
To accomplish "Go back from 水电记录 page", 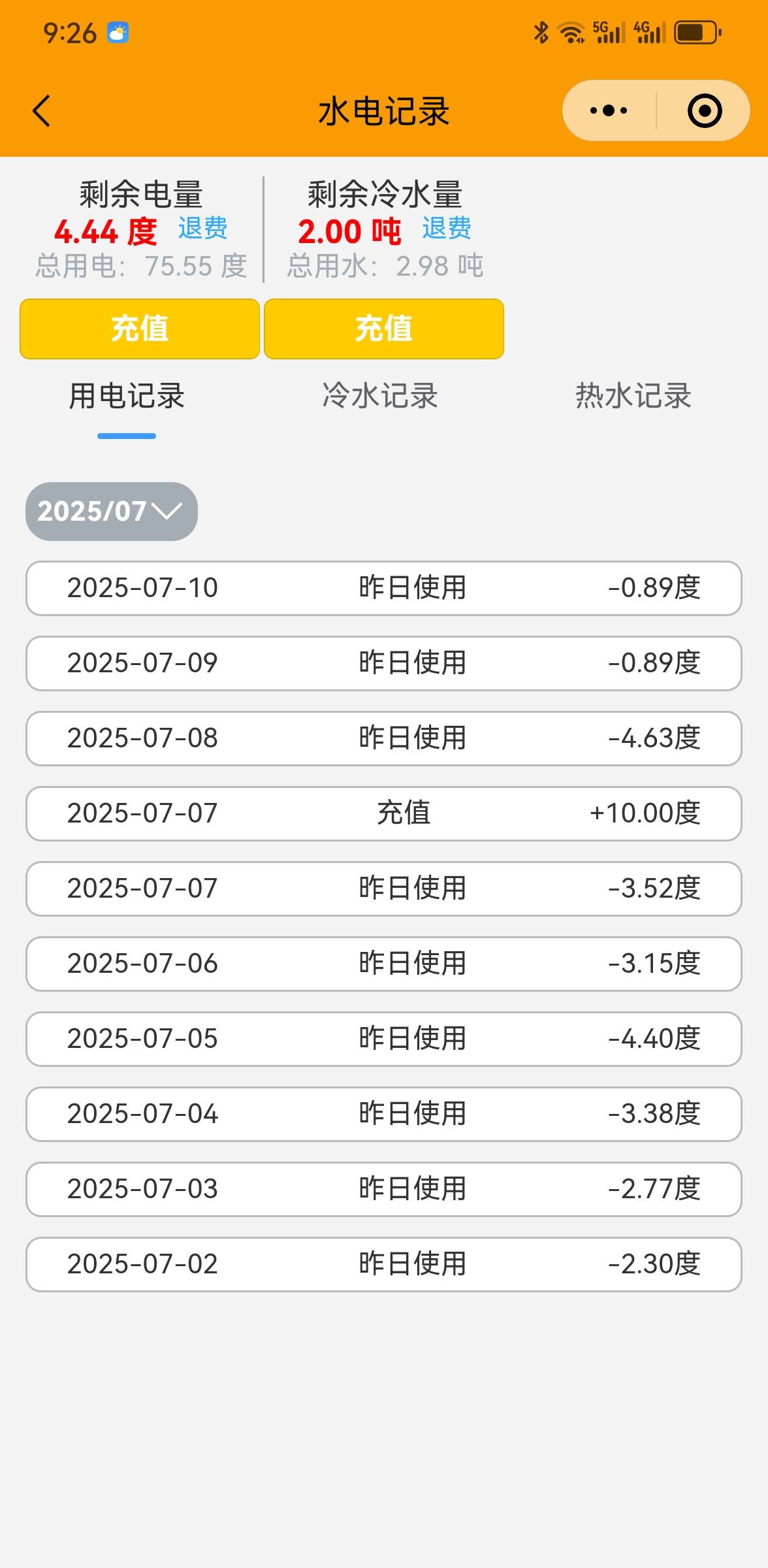I will 41,111.
